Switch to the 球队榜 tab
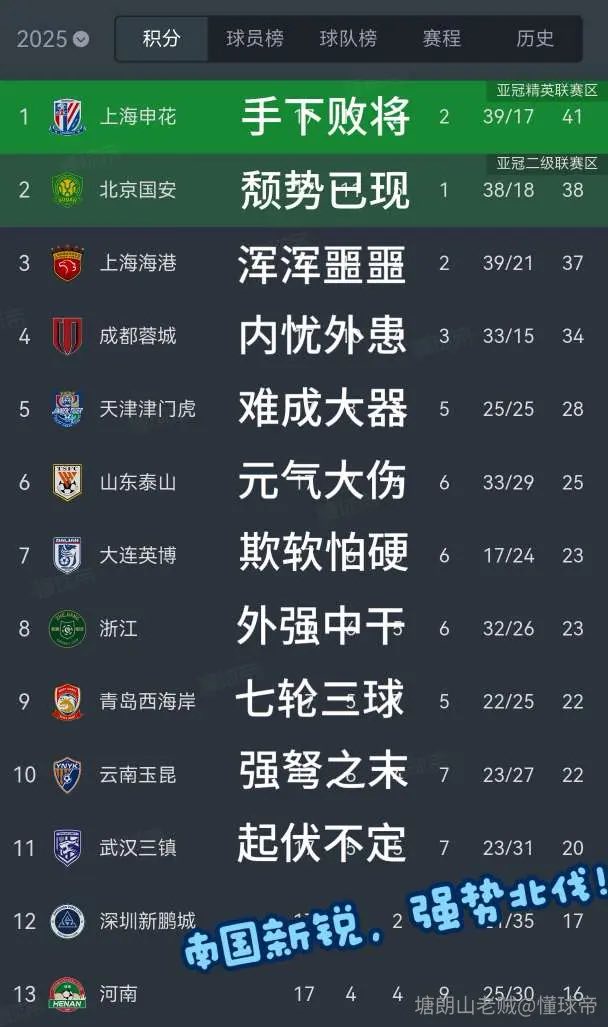The image size is (608, 1027). (x=348, y=39)
